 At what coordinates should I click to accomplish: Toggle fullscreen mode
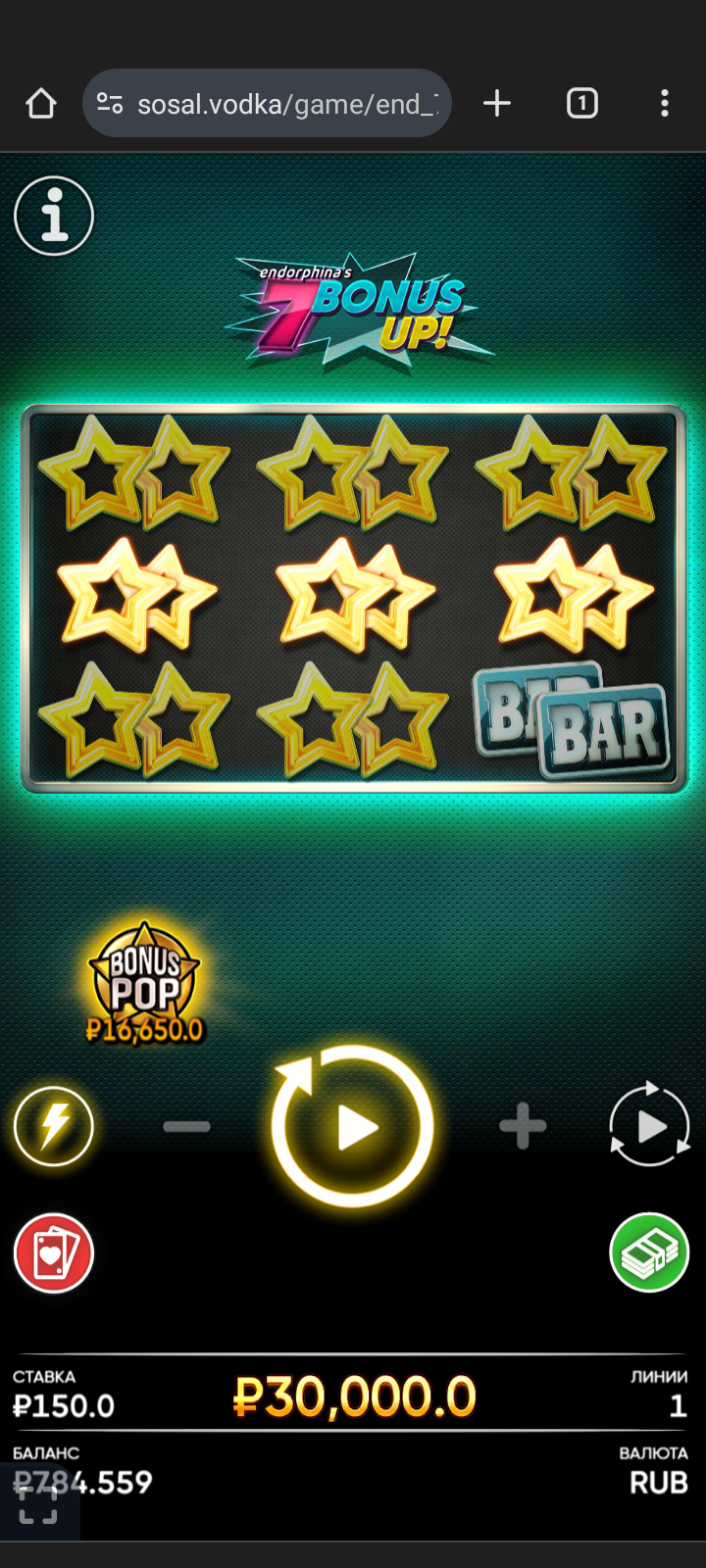39,1504
